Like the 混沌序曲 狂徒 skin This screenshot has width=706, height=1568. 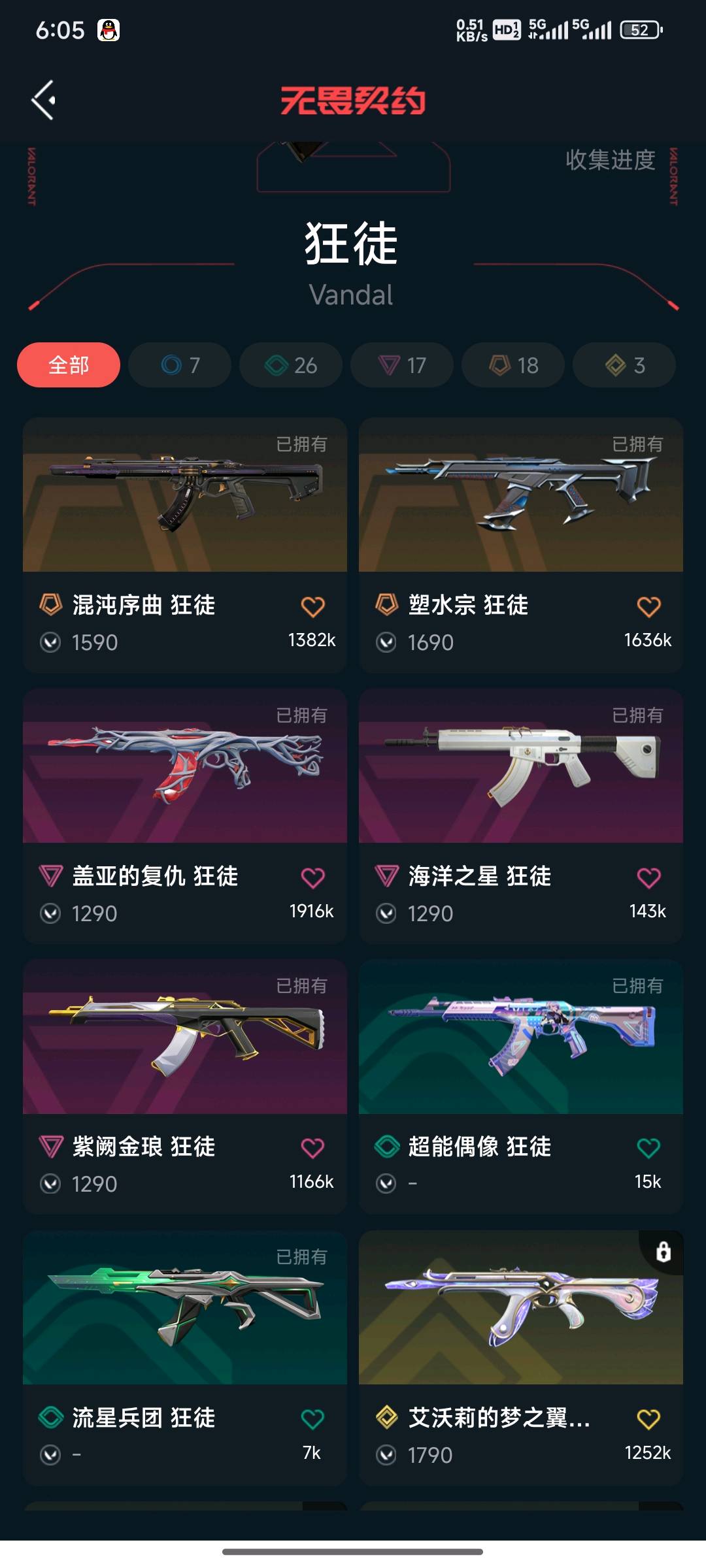tap(312, 607)
